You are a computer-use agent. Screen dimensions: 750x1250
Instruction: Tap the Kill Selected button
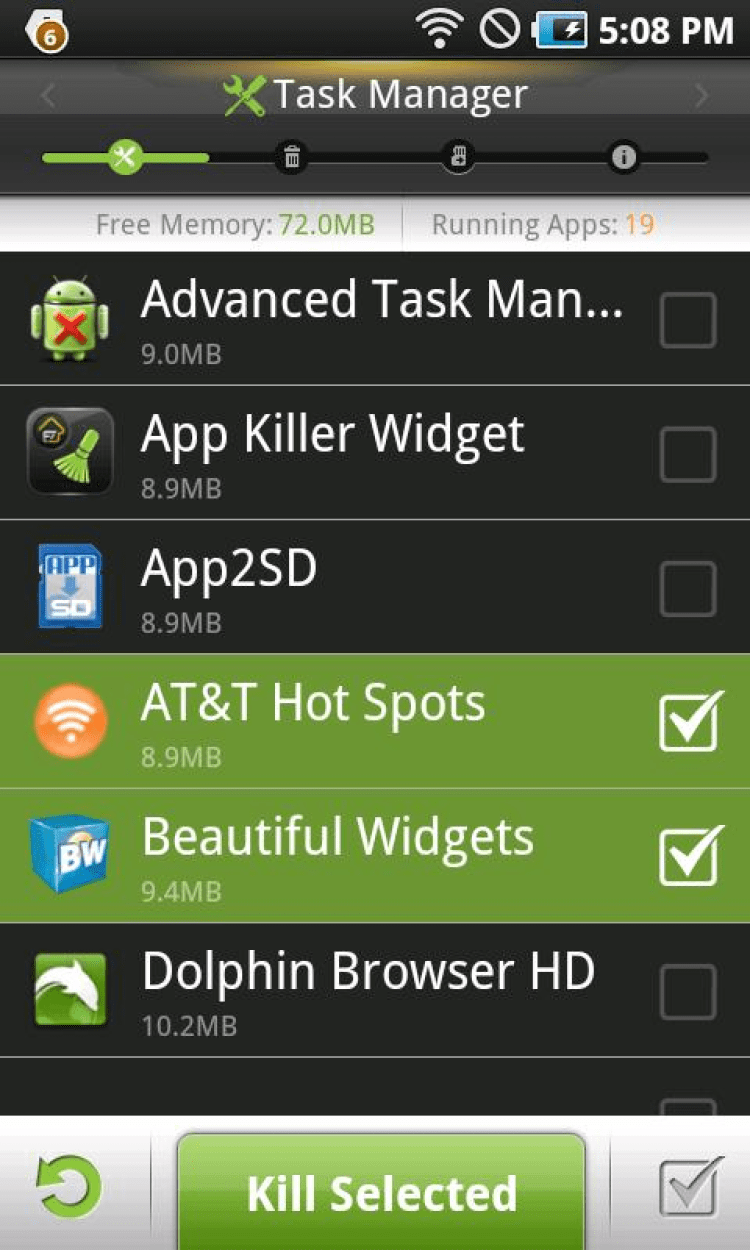click(381, 1192)
